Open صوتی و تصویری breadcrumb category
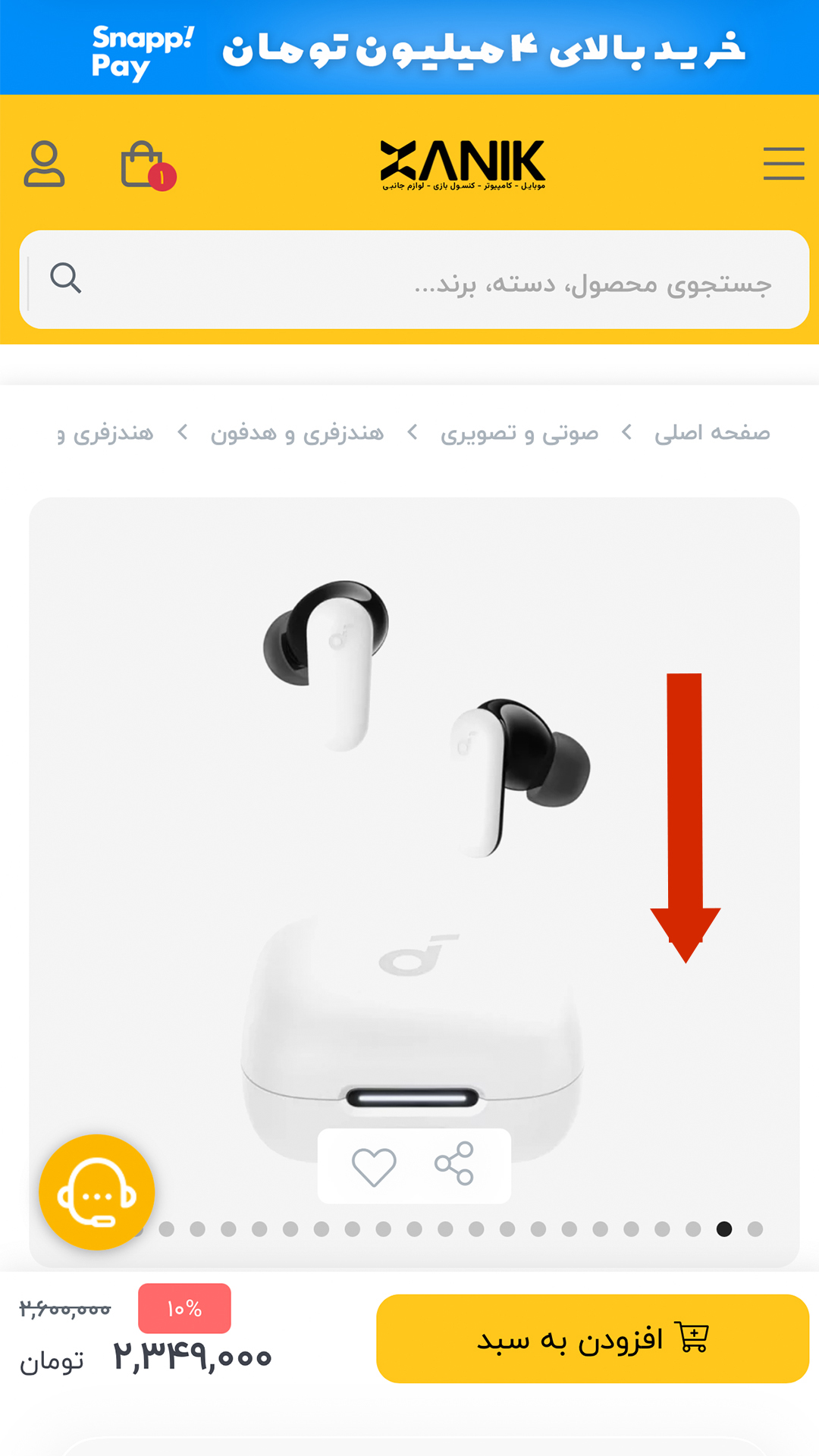Image resolution: width=819 pixels, height=1456 pixels. (519, 433)
